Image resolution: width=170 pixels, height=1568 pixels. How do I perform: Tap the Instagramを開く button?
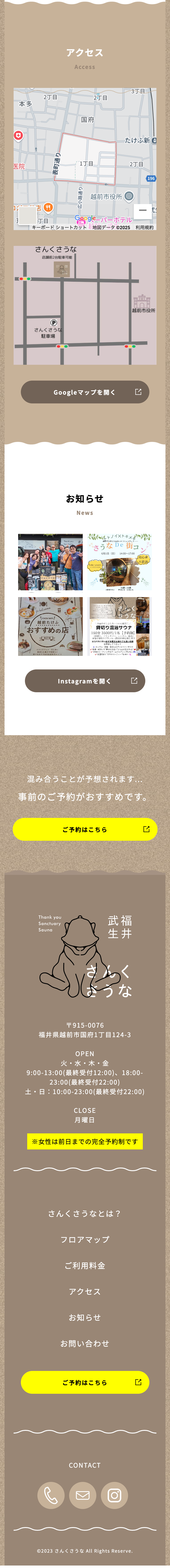pyautogui.click(x=85, y=681)
